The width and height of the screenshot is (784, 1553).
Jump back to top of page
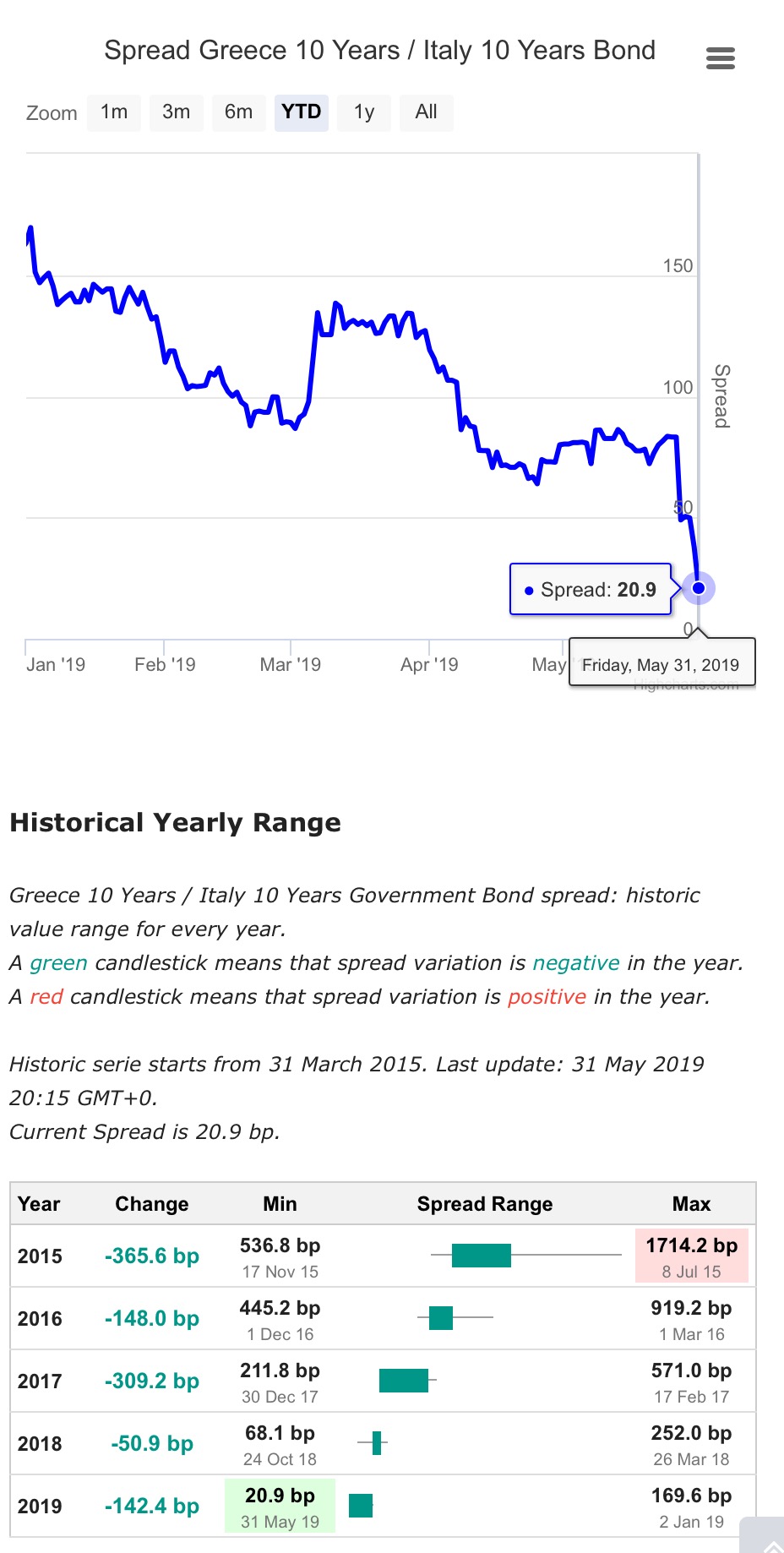point(767,1539)
